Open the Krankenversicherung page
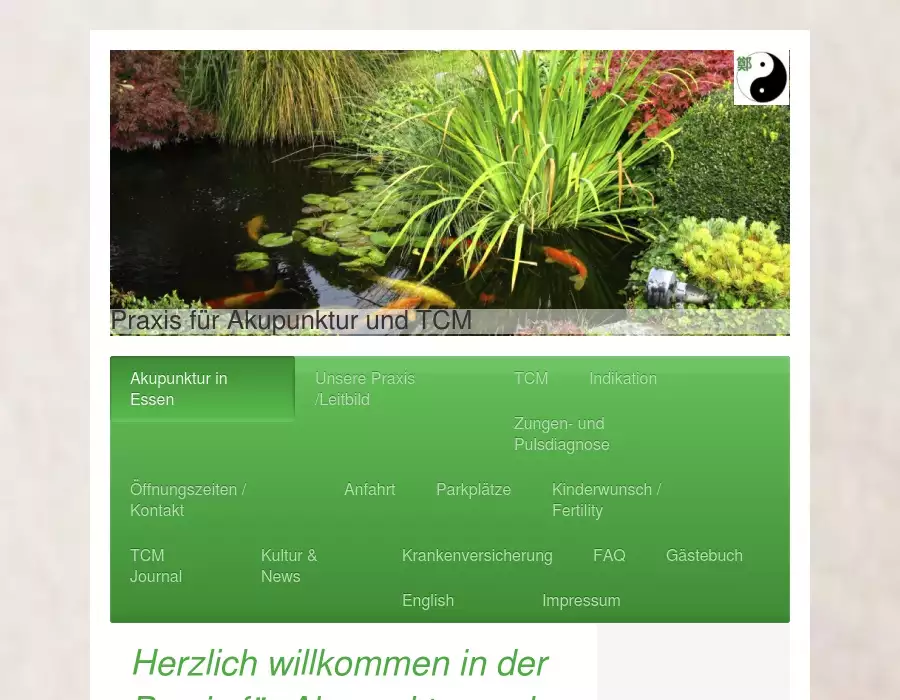900x700 pixels. [x=477, y=556]
